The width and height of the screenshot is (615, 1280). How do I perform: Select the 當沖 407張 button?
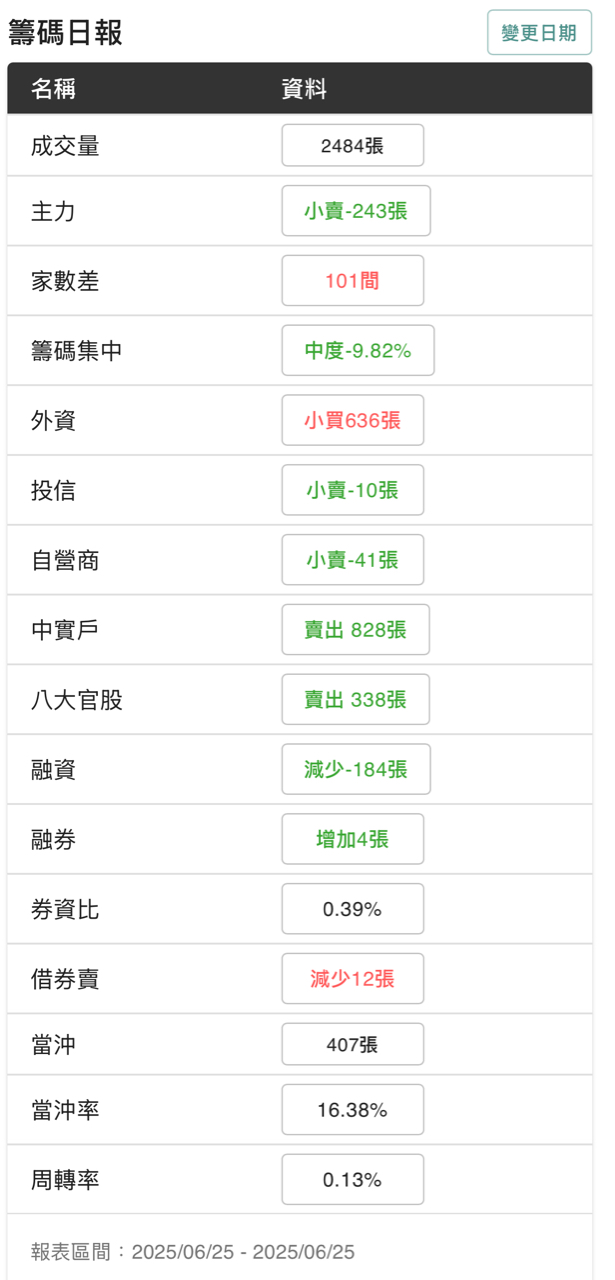[x=353, y=1045]
